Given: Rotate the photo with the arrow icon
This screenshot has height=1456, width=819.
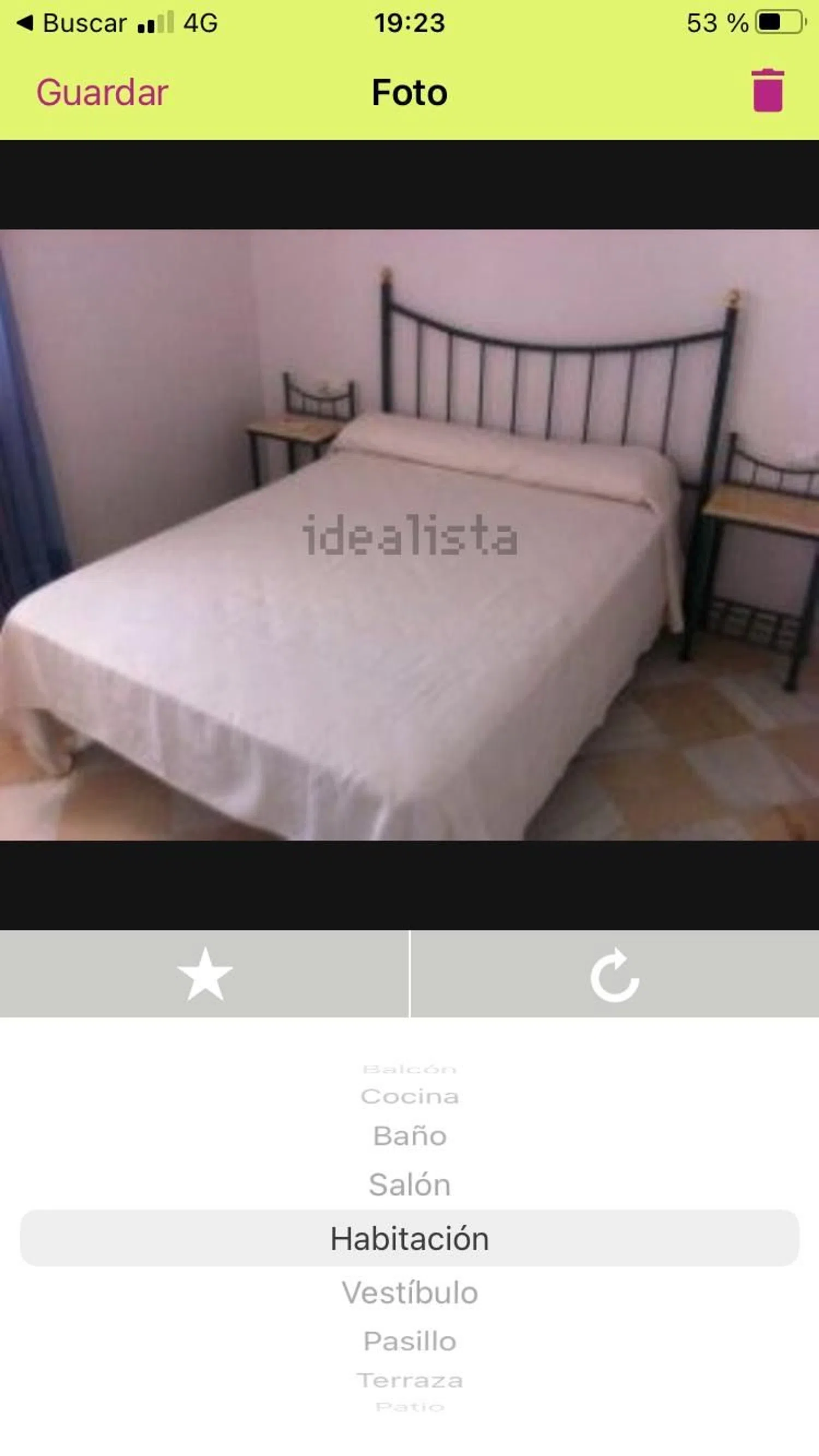Looking at the screenshot, I should 614,975.
